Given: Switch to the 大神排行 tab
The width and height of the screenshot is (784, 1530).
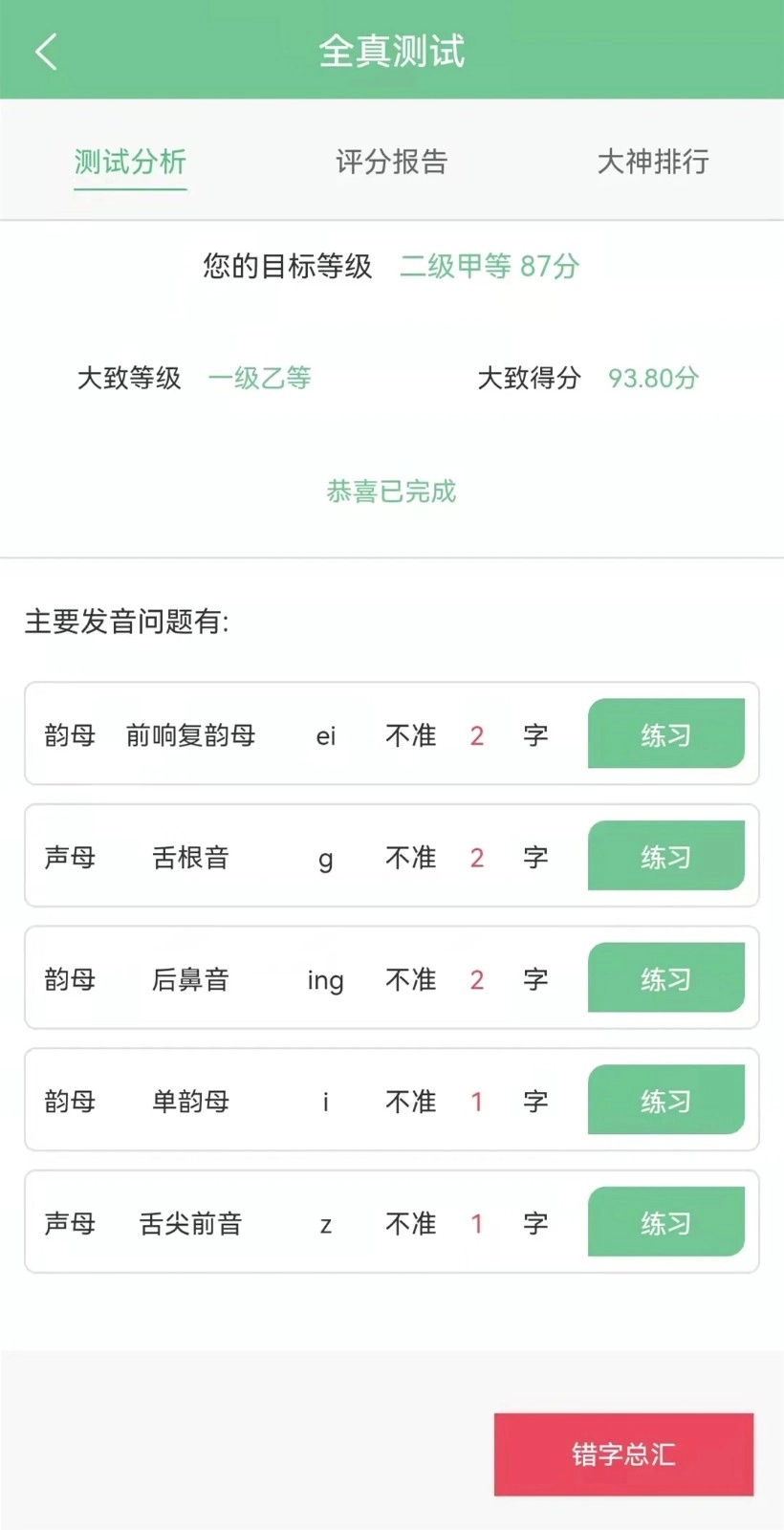Looking at the screenshot, I should pyautogui.click(x=653, y=162).
